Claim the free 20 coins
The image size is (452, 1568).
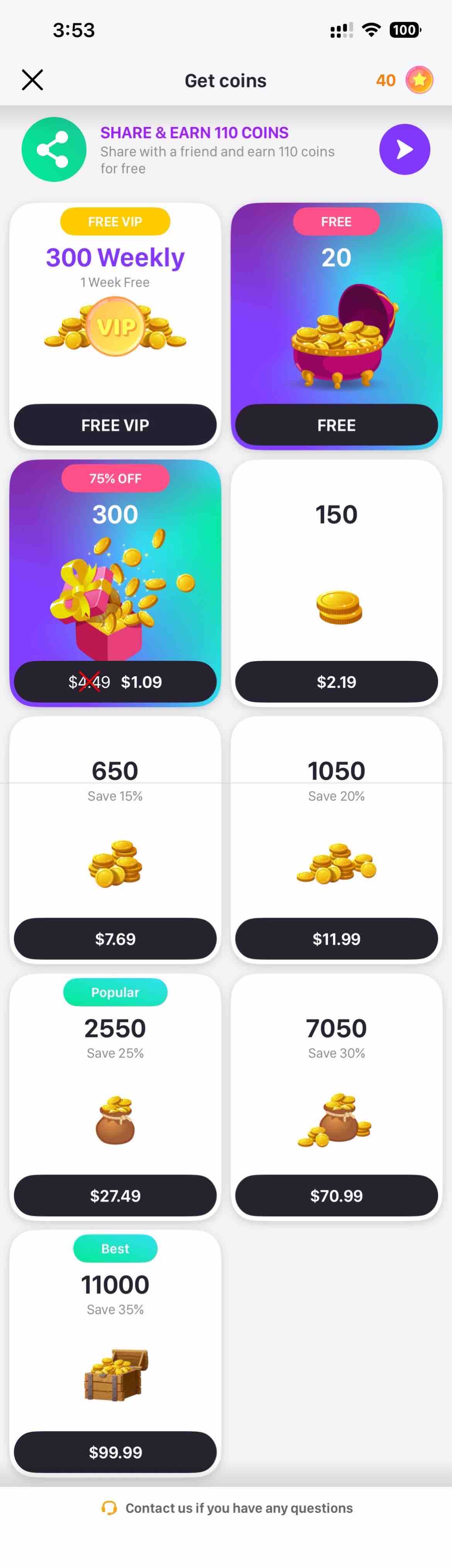coord(336,425)
